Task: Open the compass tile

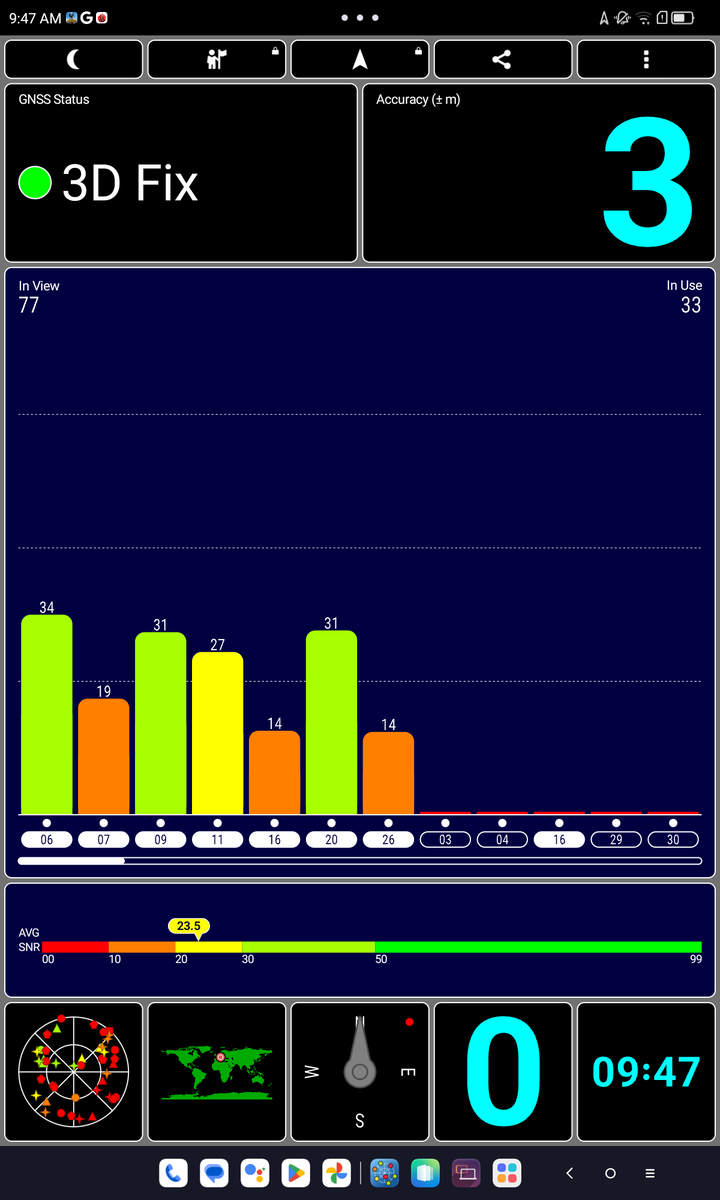Action: 360,1071
